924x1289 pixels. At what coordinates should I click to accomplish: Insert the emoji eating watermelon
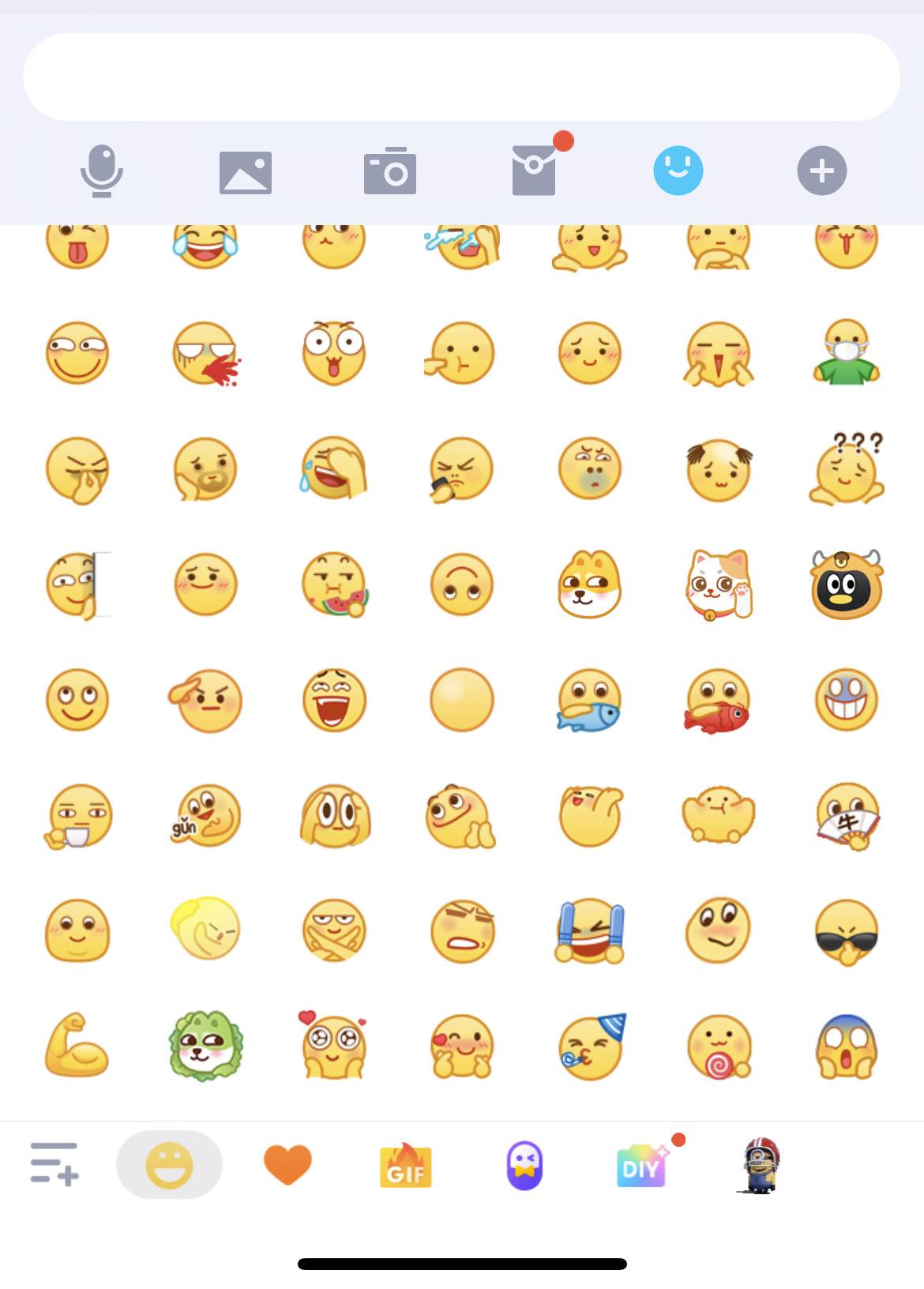click(x=335, y=584)
